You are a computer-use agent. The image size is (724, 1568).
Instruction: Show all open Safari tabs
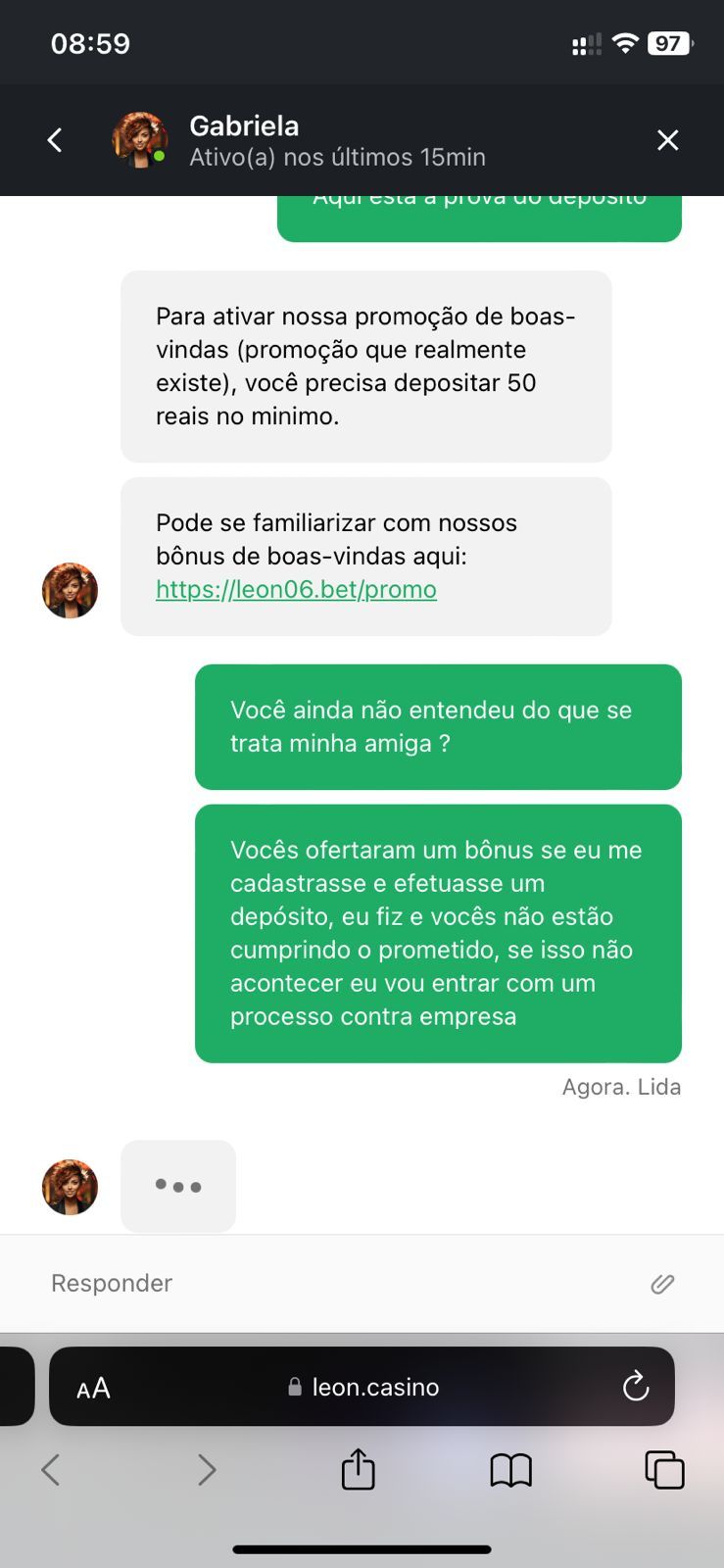tap(664, 1470)
